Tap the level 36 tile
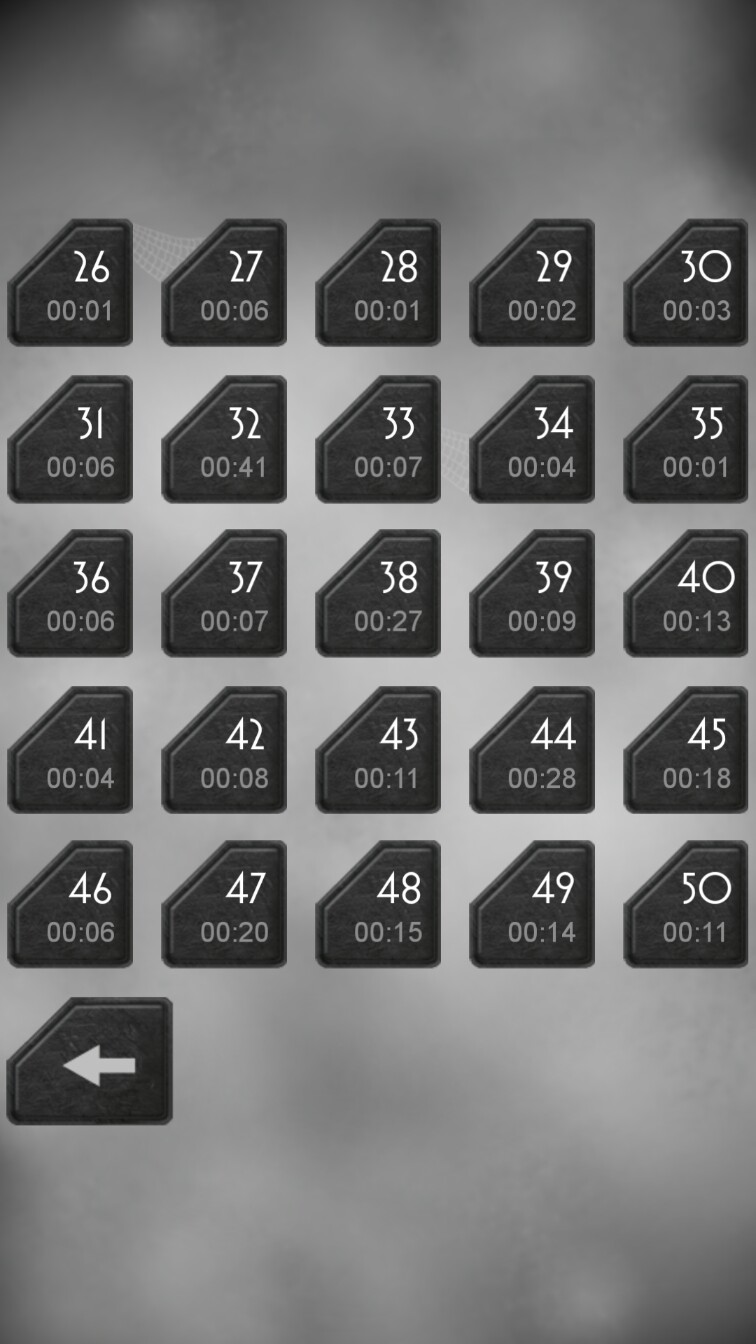The width and height of the screenshot is (756, 1344). pyautogui.click(x=72, y=596)
